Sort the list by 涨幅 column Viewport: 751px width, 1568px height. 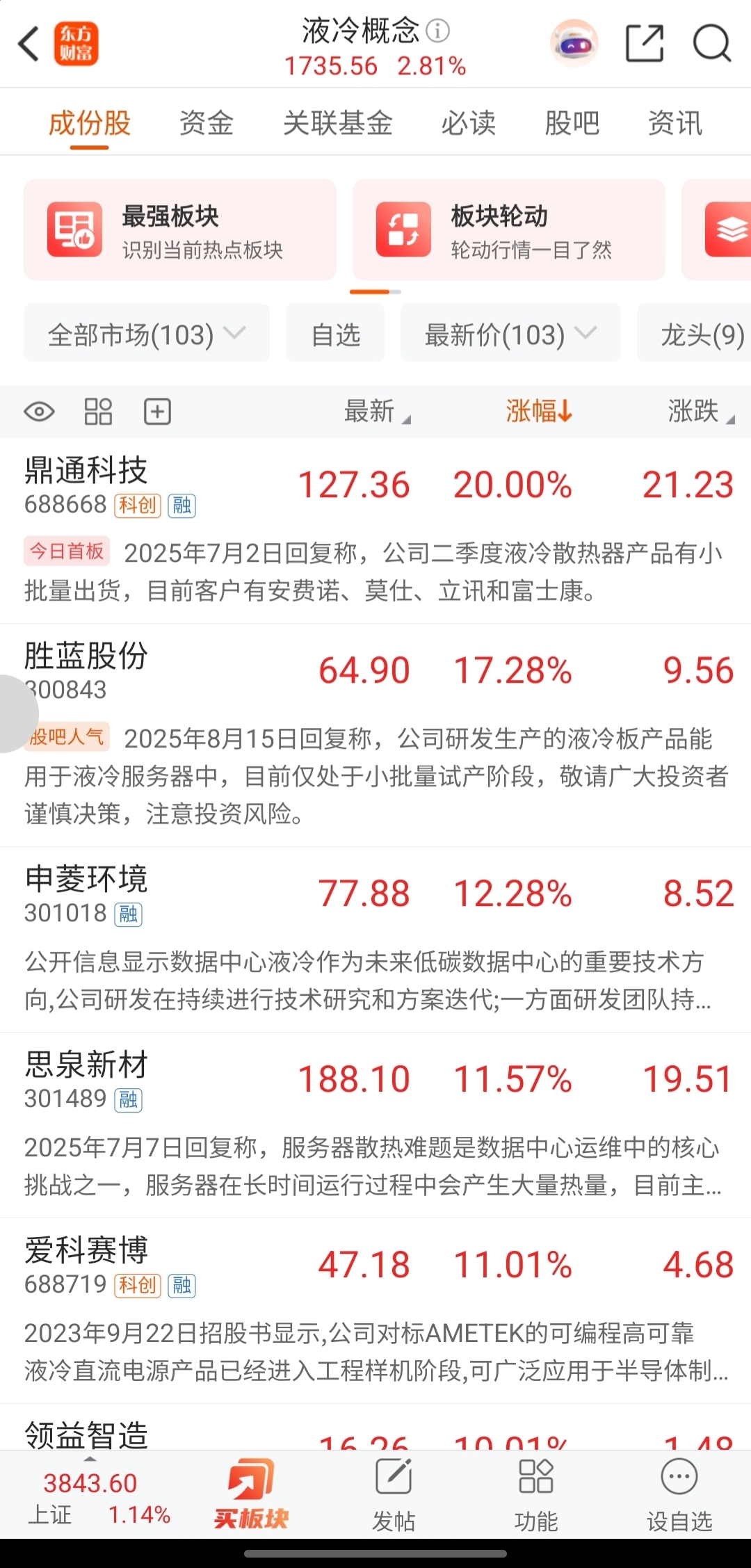540,411
